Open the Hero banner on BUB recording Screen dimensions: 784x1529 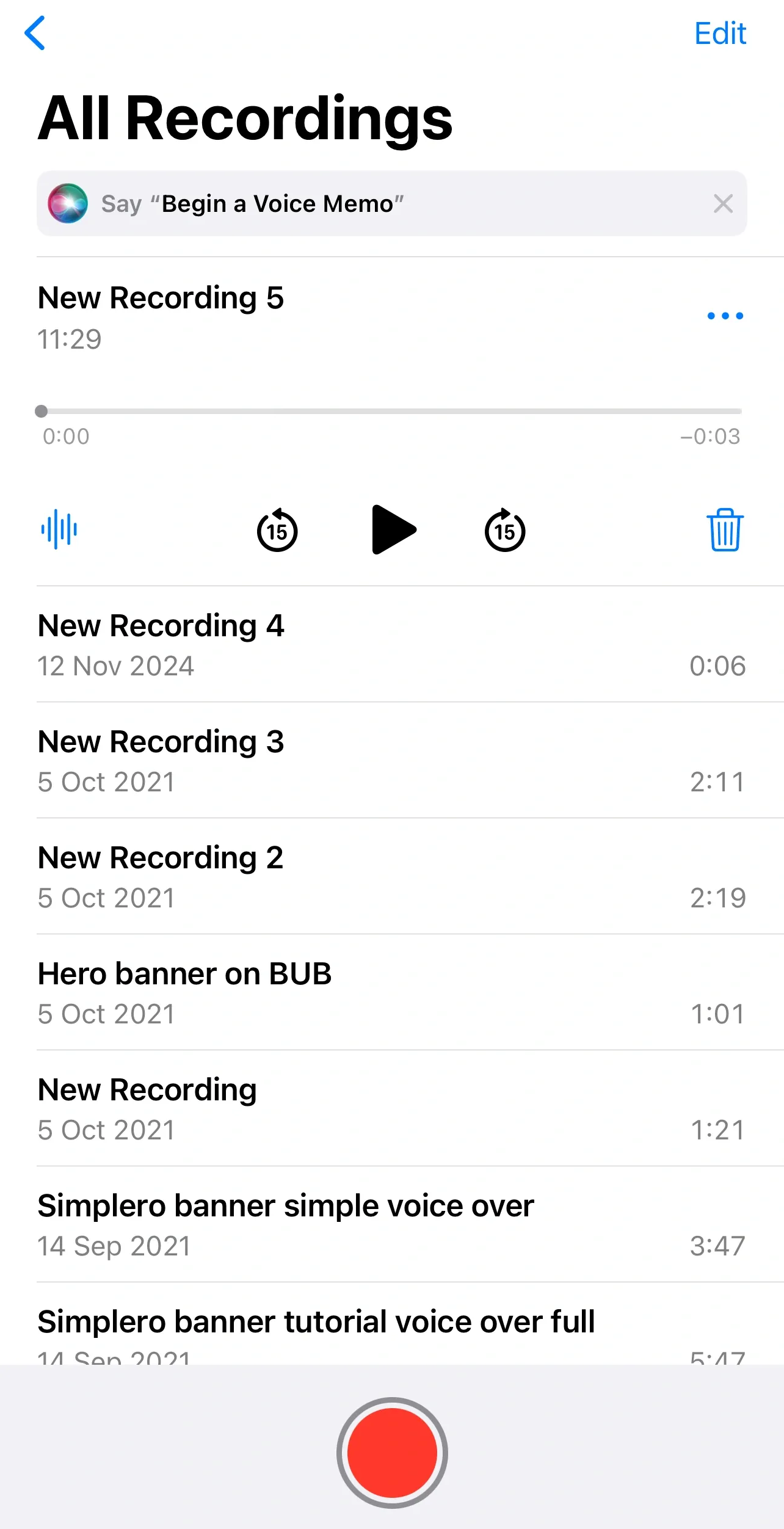click(391, 992)
